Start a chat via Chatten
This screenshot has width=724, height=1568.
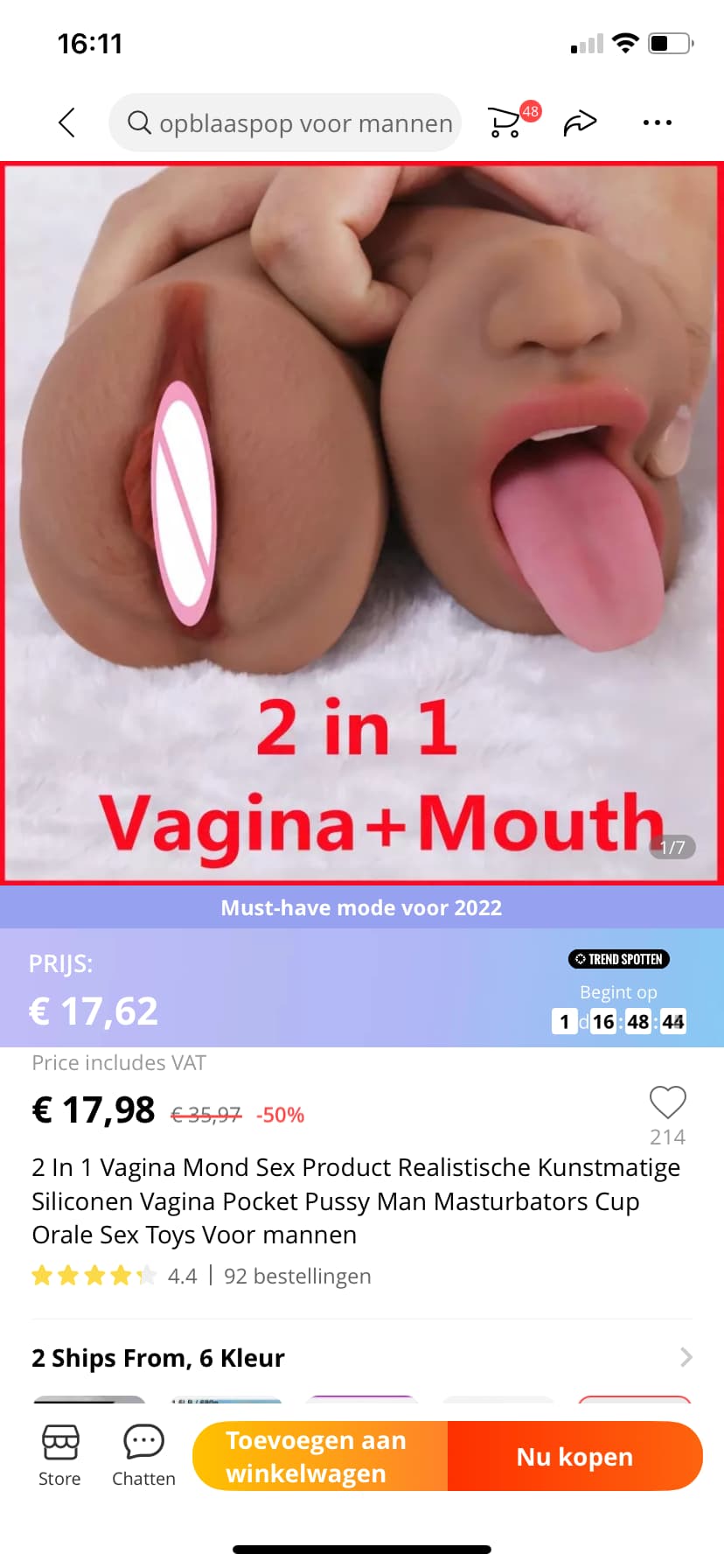(x=143, y=1456)
